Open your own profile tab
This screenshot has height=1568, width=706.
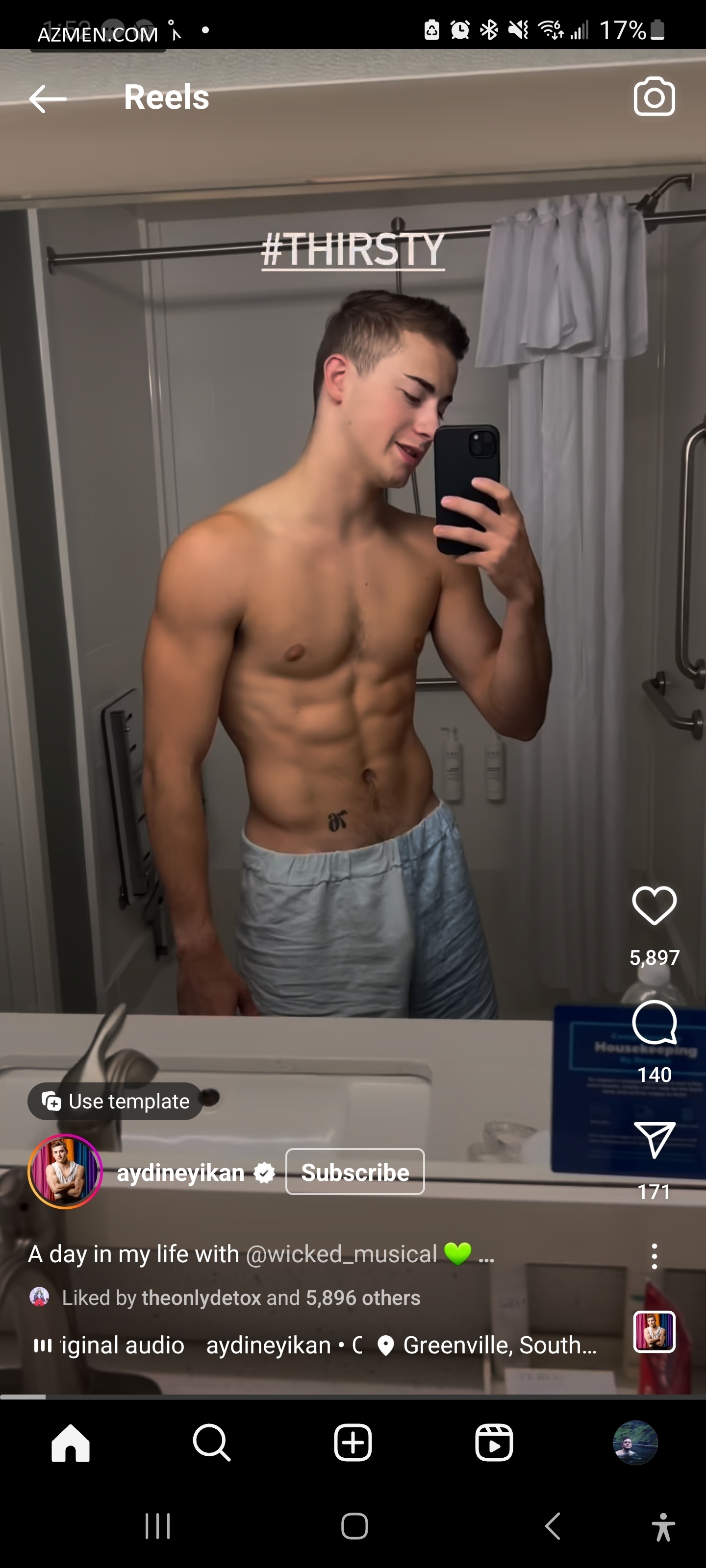click(635, 1443)
